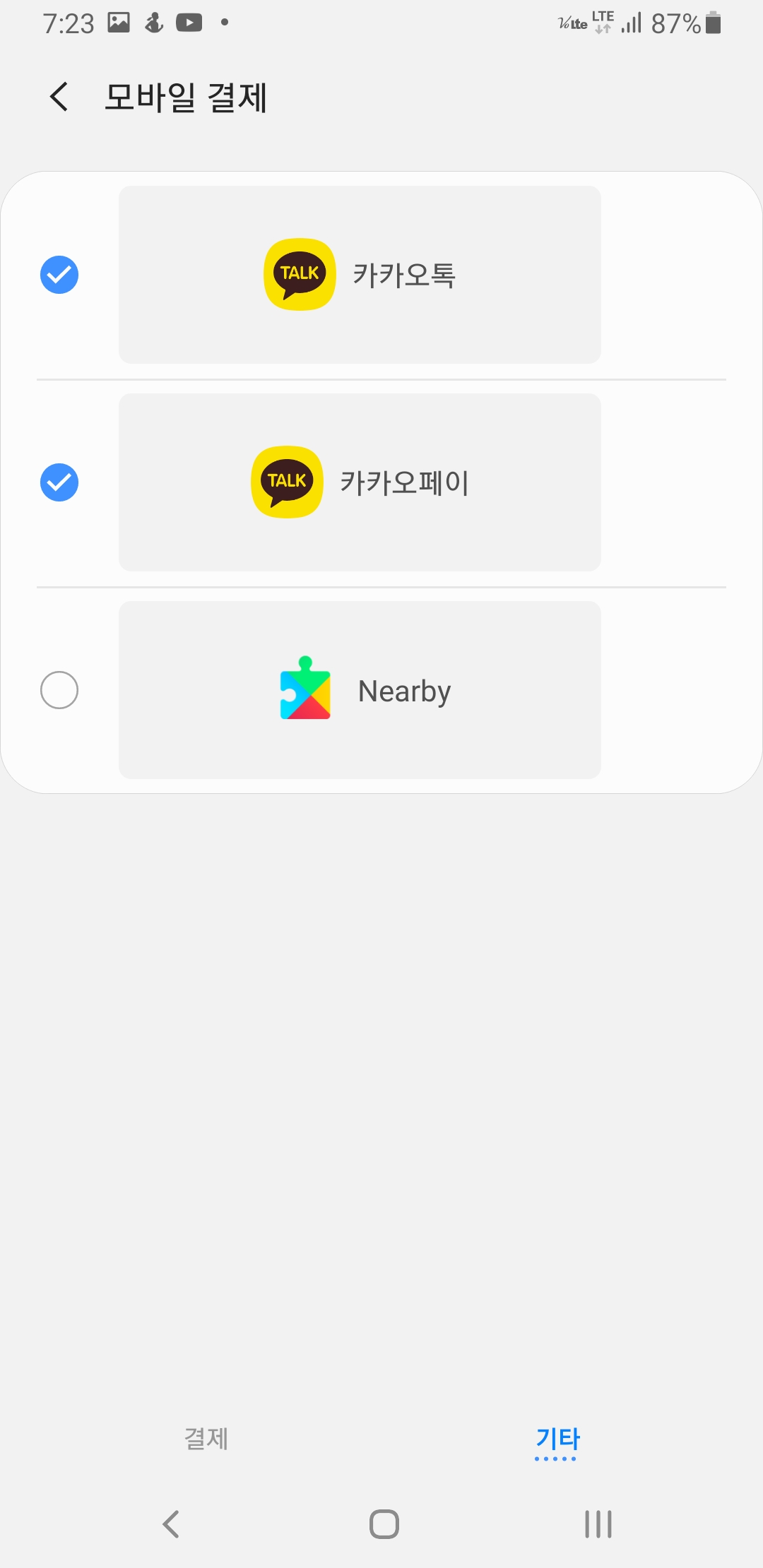
Task: Switch to the 결제 tab
Action: [x=206, y=1438]
